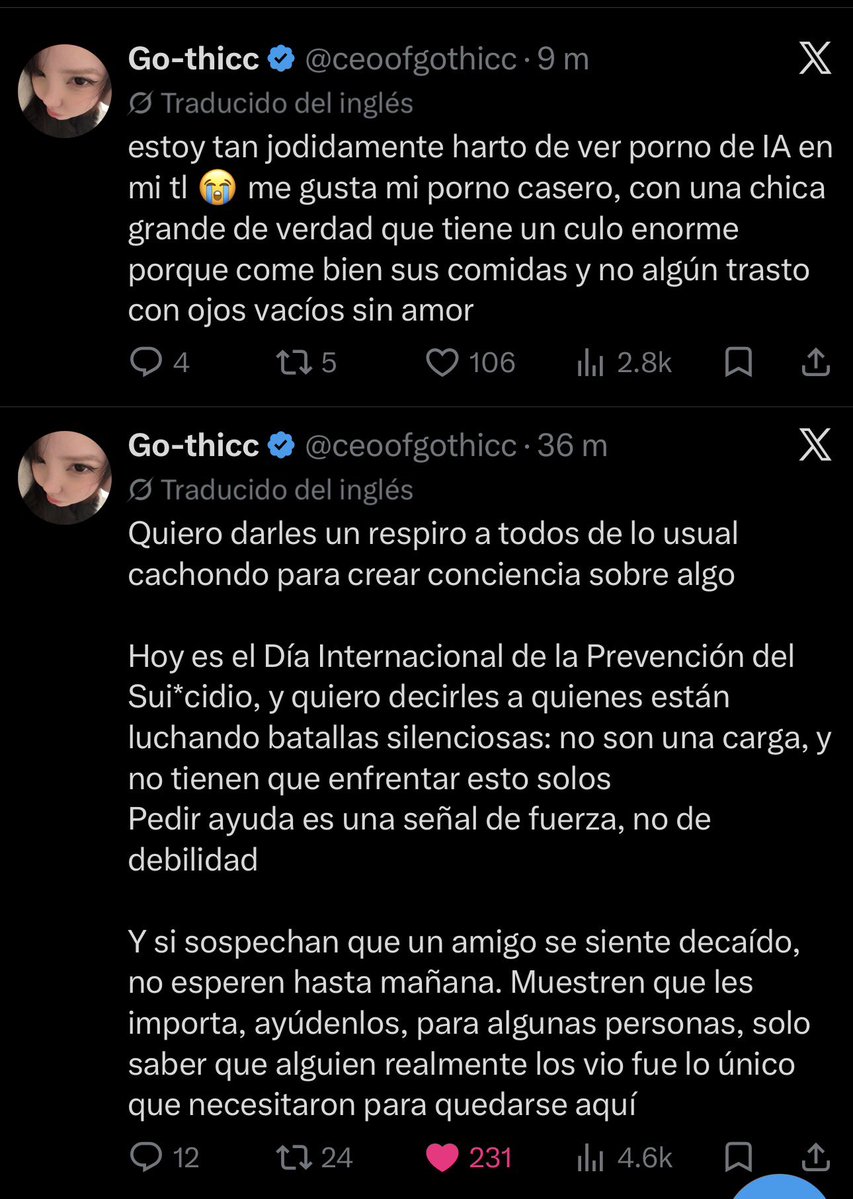Tap 'Traducido del inglés' on the 9 m post

[x=271, y=103]
